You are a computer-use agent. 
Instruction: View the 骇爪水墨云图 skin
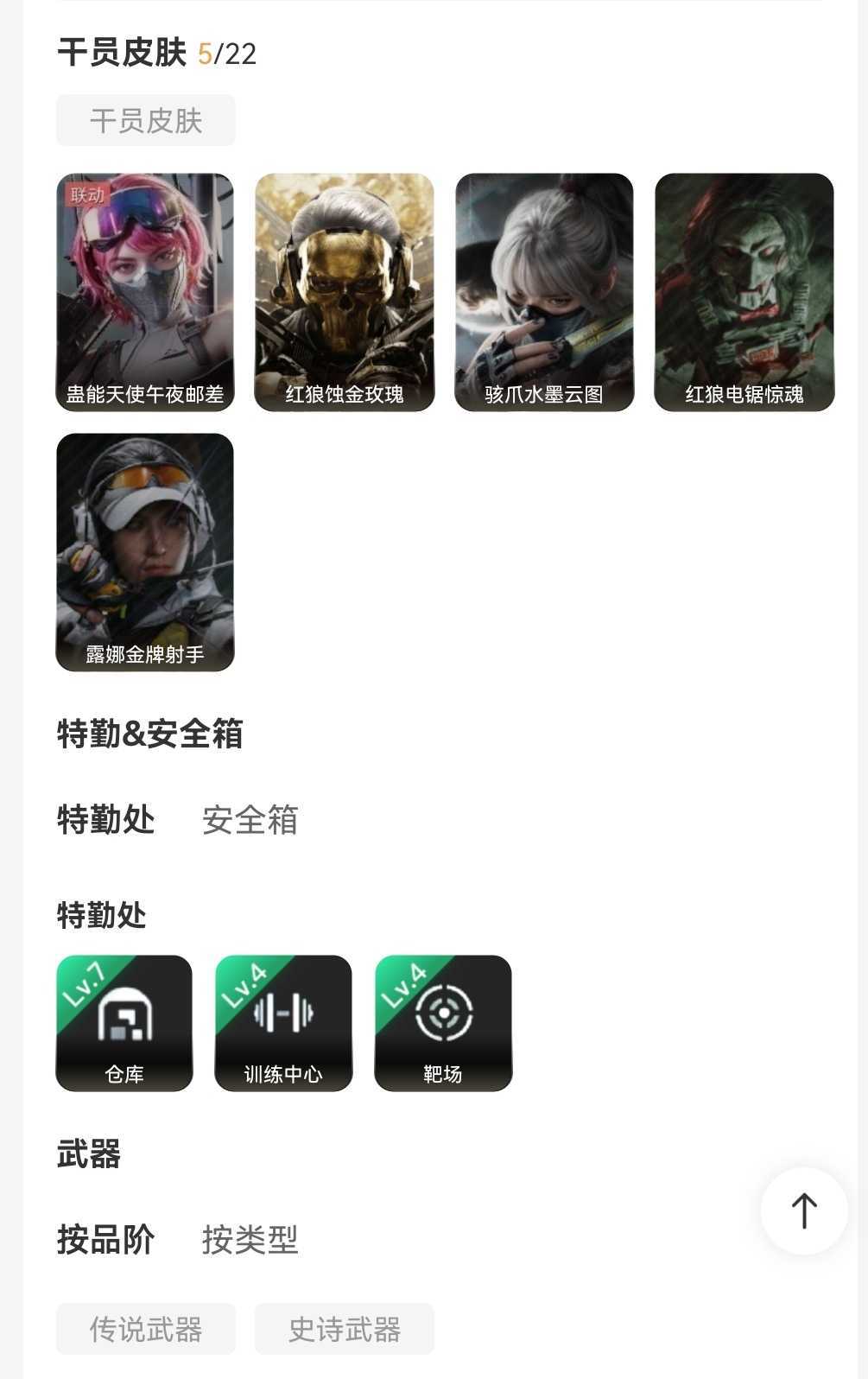[x=544, y=292]
